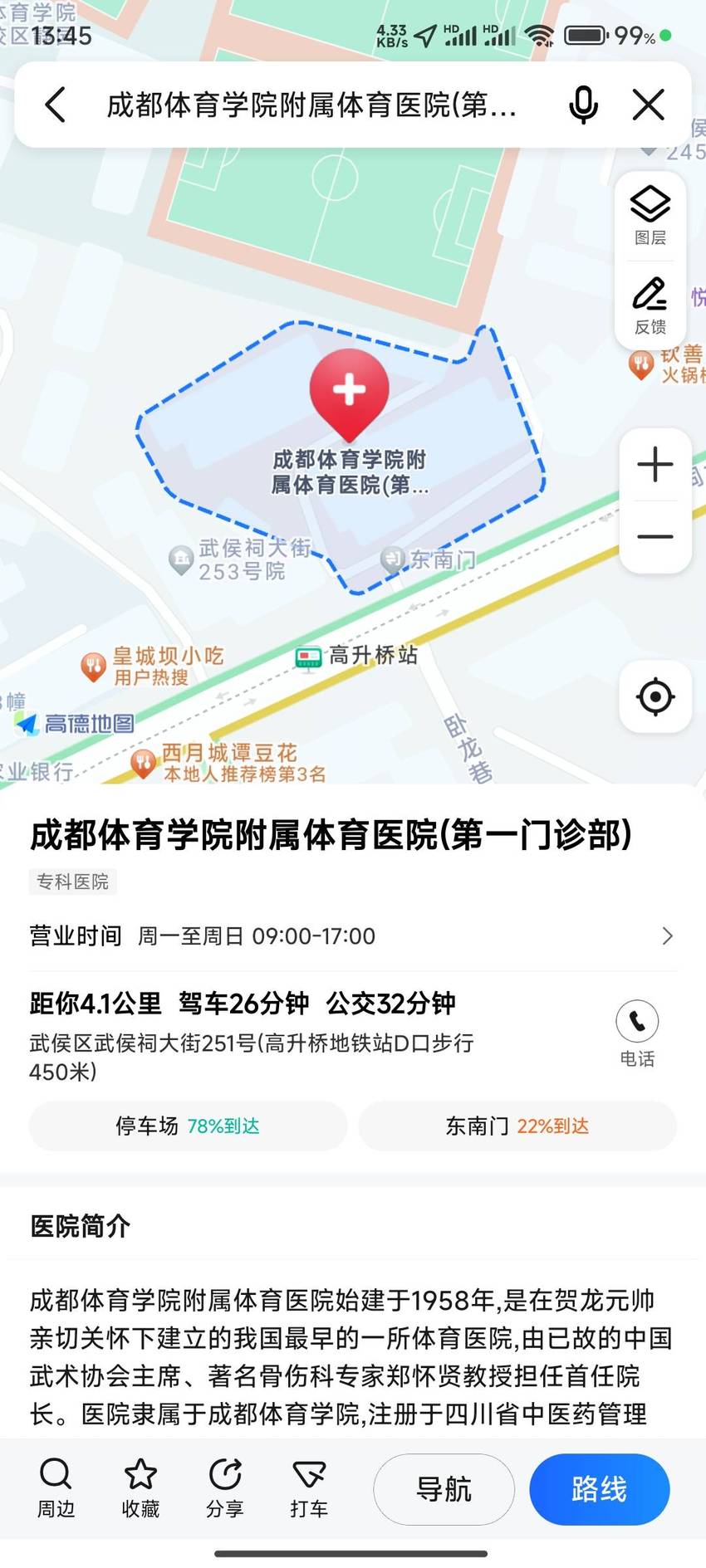Expand the 营业时间 business hours row
The image size is (706, 1568).
[x=353, y=936]
